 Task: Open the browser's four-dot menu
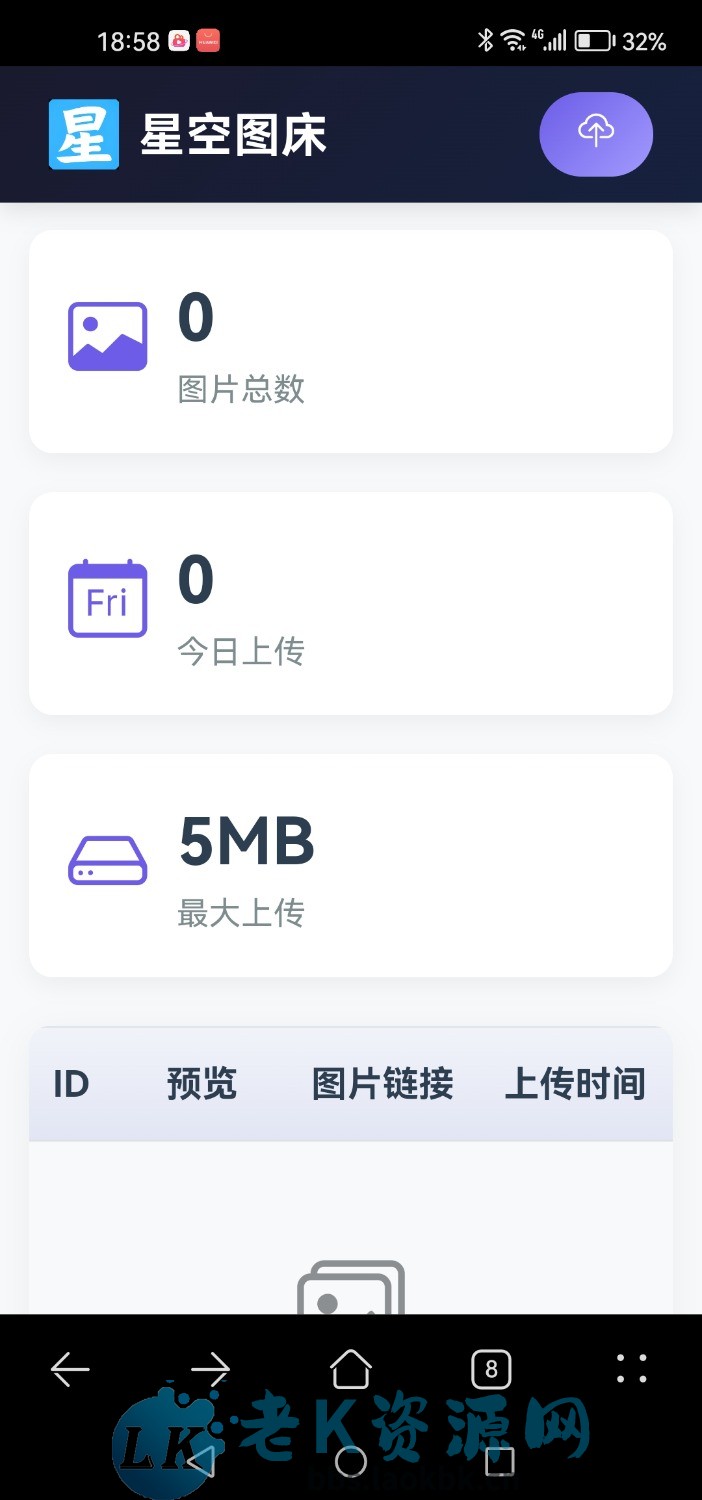632,1369
